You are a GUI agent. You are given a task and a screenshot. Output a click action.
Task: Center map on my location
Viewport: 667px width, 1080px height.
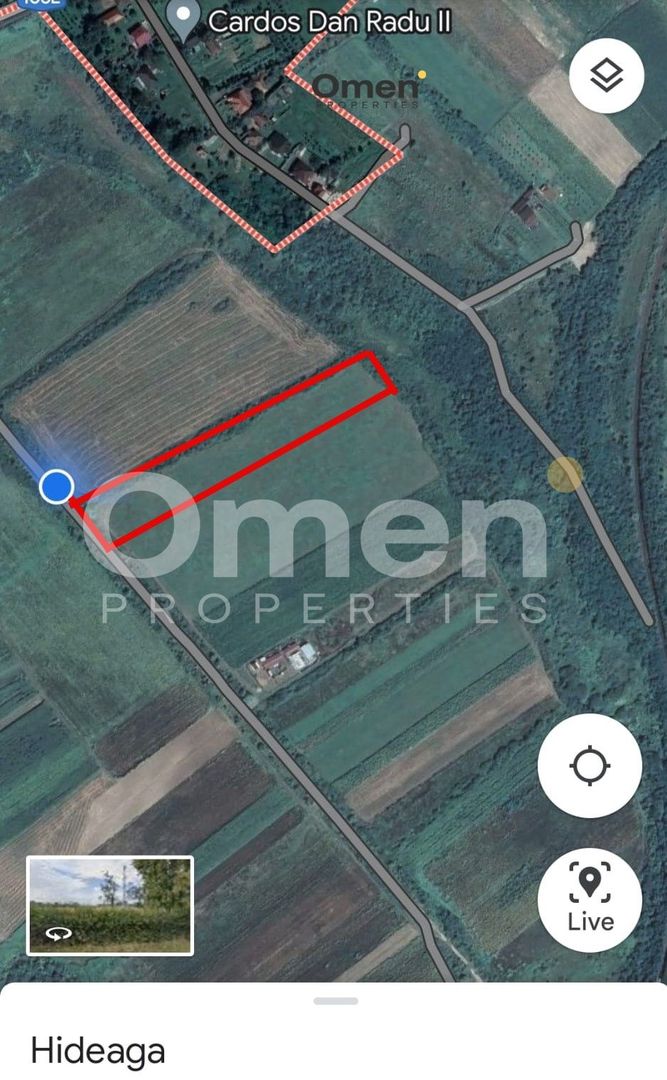[x=589, y=767]
